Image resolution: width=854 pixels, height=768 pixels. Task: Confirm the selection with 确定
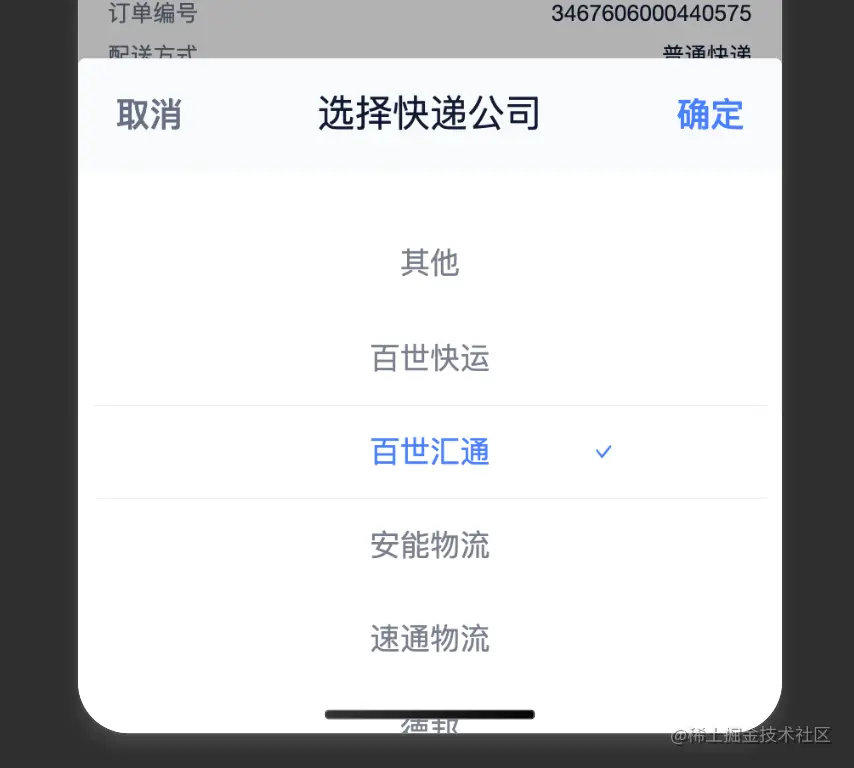click(x=710, y=115)
